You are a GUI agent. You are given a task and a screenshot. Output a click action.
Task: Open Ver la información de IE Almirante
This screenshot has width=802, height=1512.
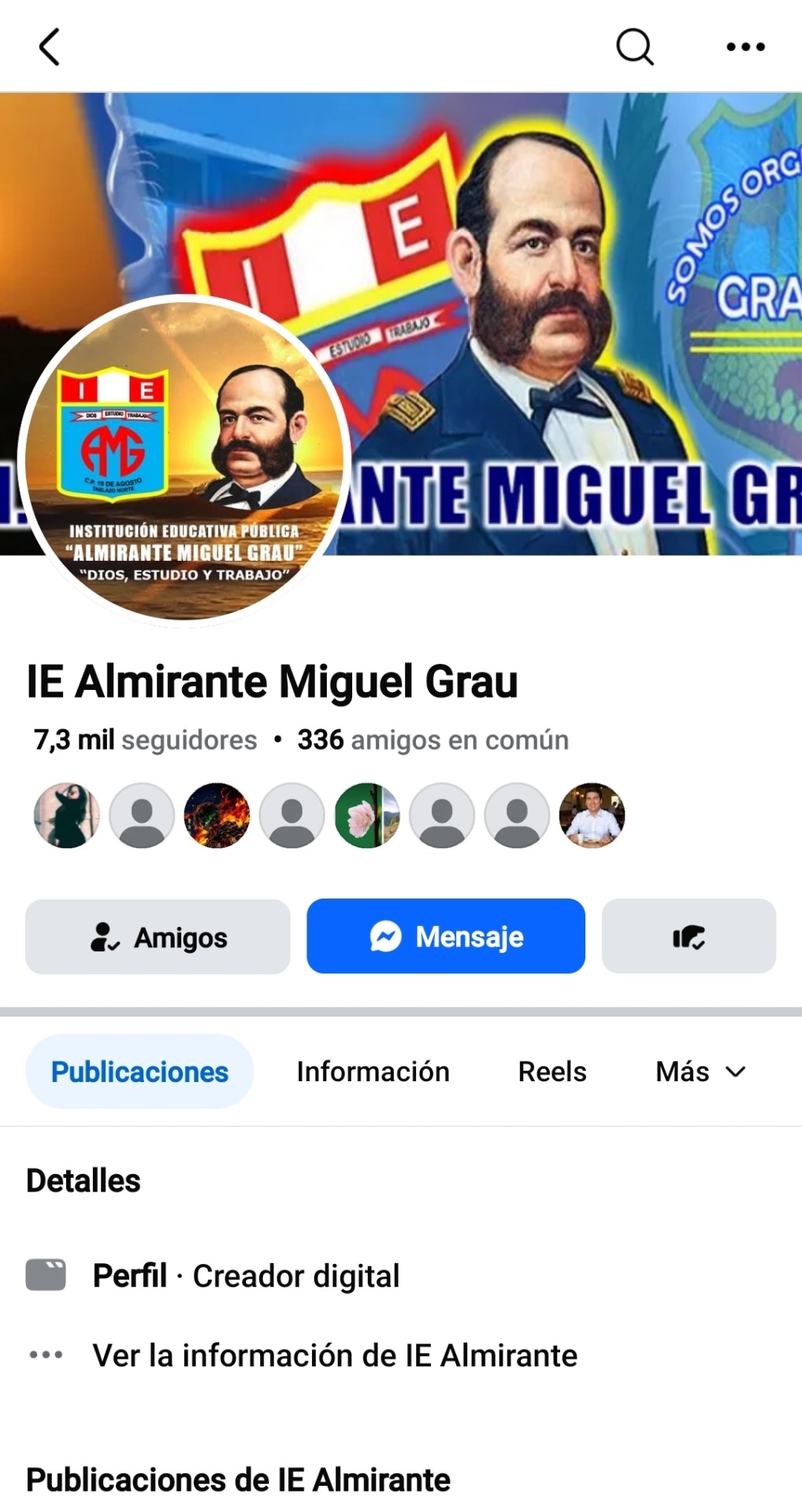pos(335,1355)
